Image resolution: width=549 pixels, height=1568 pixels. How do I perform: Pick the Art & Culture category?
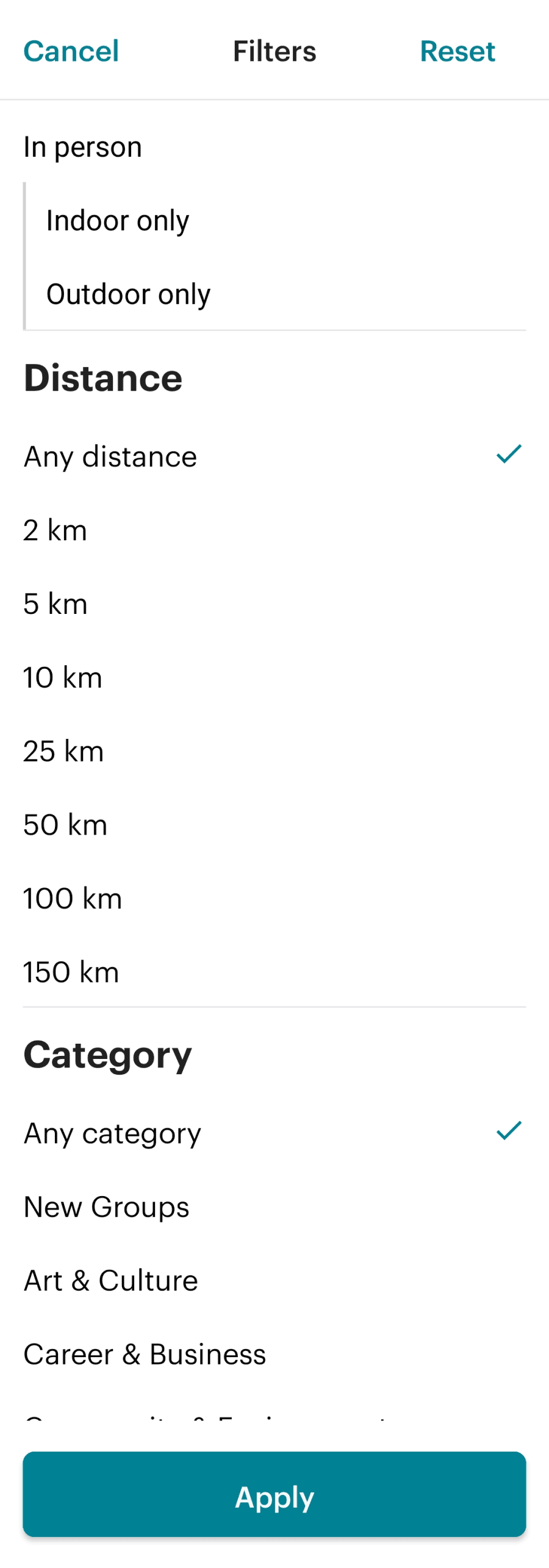(x=274, y=1281)
